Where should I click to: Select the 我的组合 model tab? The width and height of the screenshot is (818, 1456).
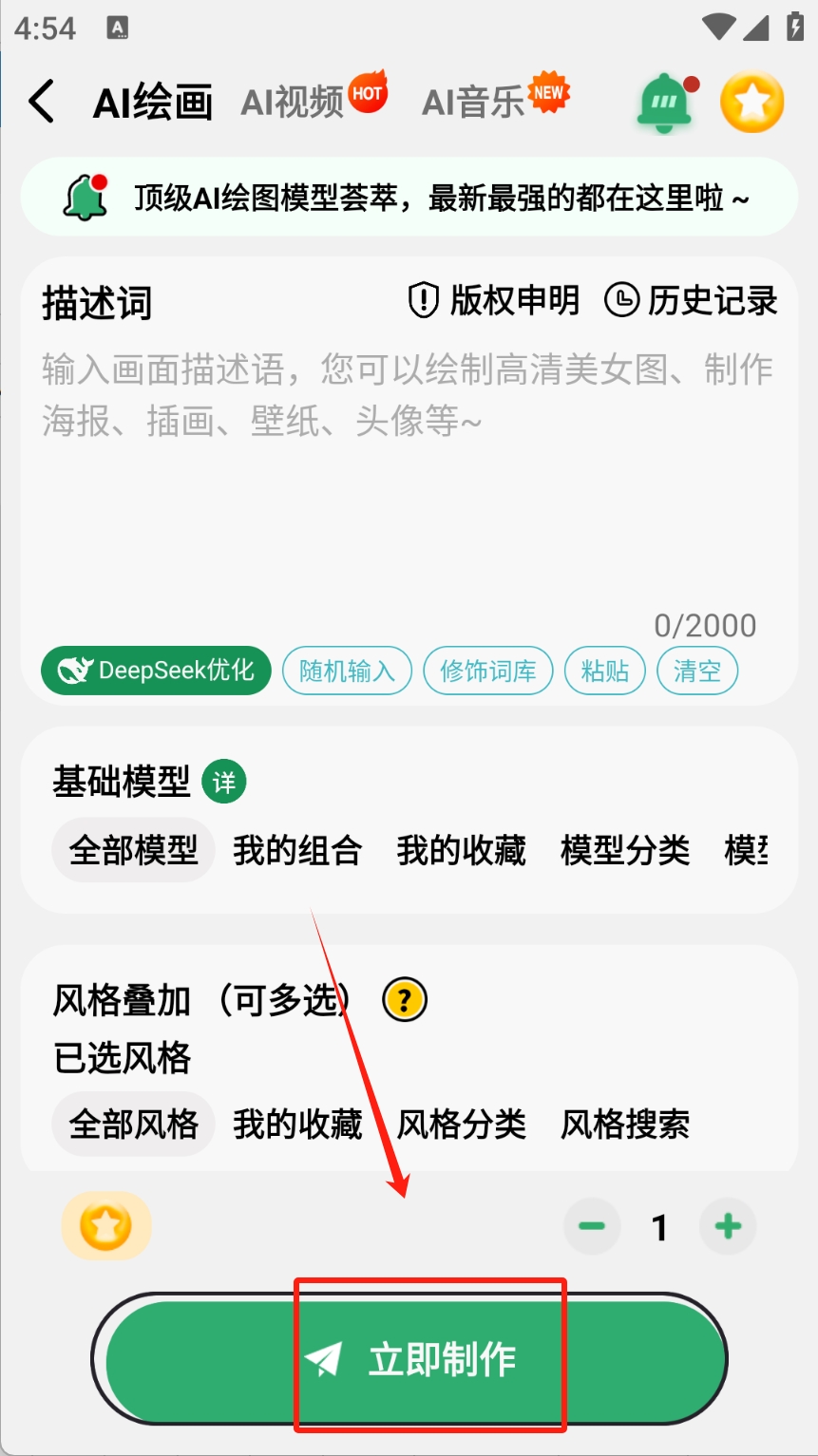point(297,850)
